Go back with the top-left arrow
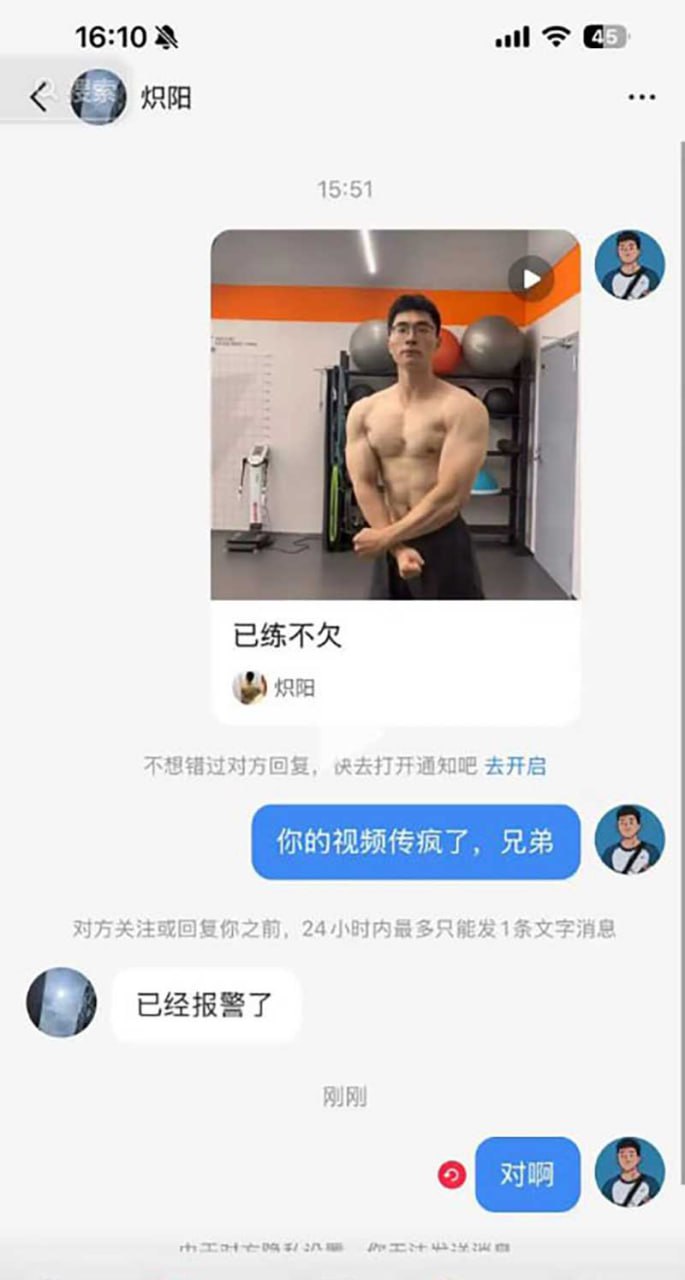The image size is (685, 1280). [x=38, y=97]
